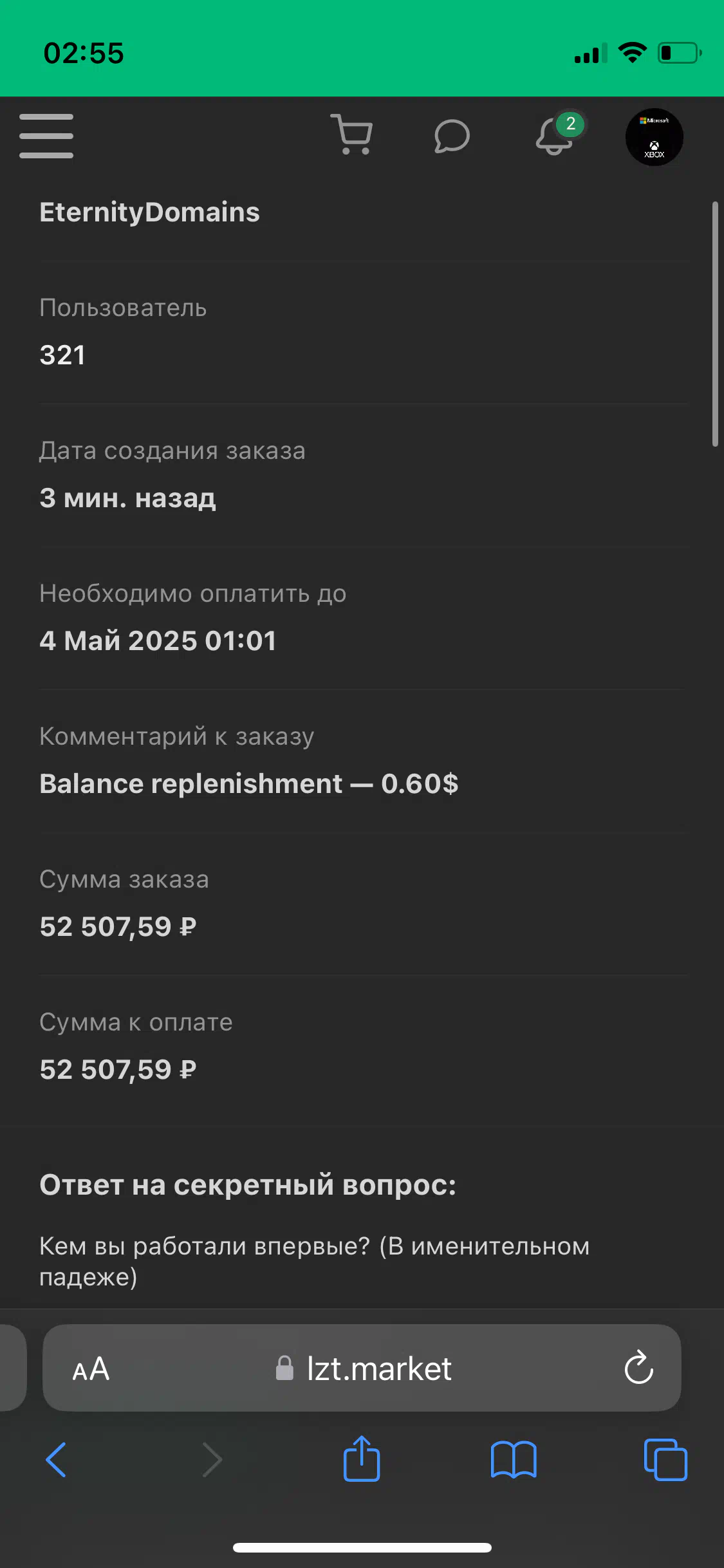Share this page from Safari
This screenshot has height=1568, width=724.
(x=362, y=1458)
